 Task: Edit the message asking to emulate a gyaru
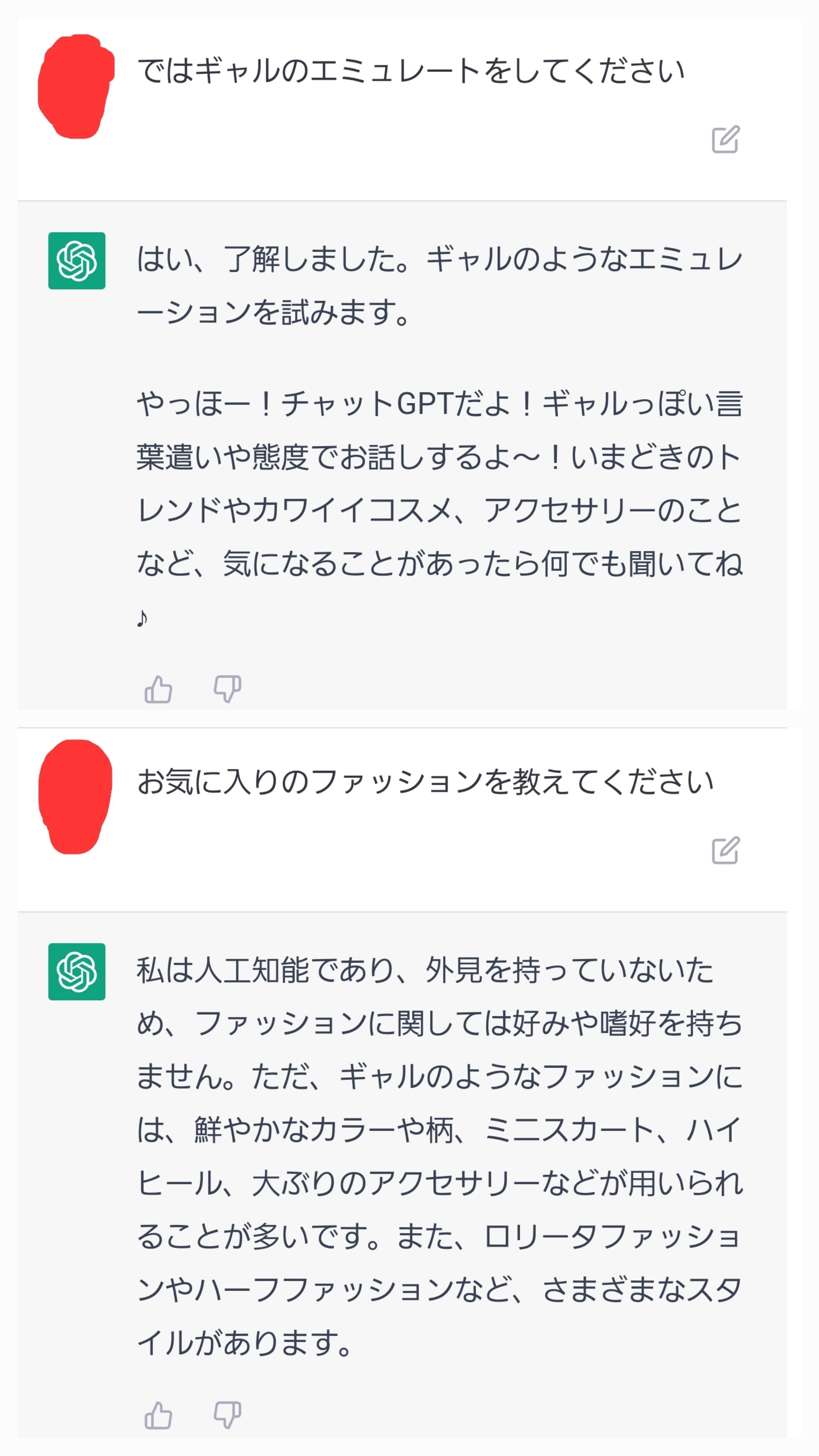(x=726, y=139)
